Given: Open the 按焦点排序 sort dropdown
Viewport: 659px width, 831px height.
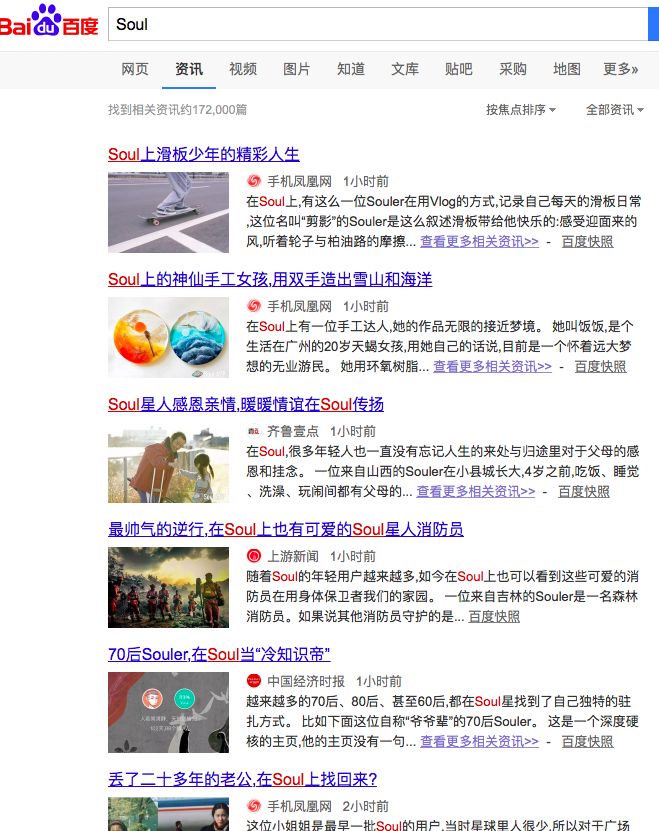Looking at the screenshot, I should (x=520, y=110).
